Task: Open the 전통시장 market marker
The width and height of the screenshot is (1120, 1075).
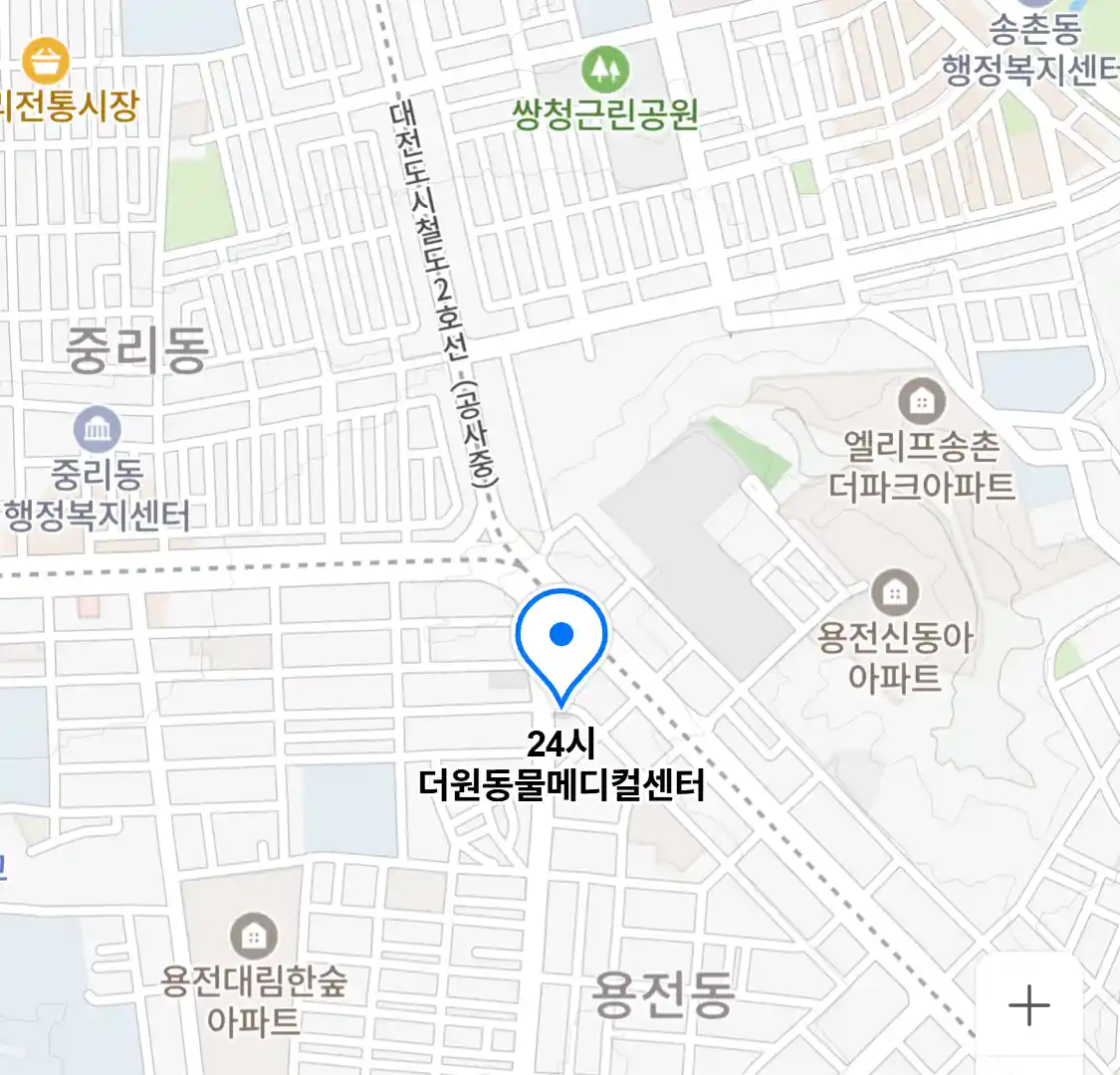Action: coord(45,62)
